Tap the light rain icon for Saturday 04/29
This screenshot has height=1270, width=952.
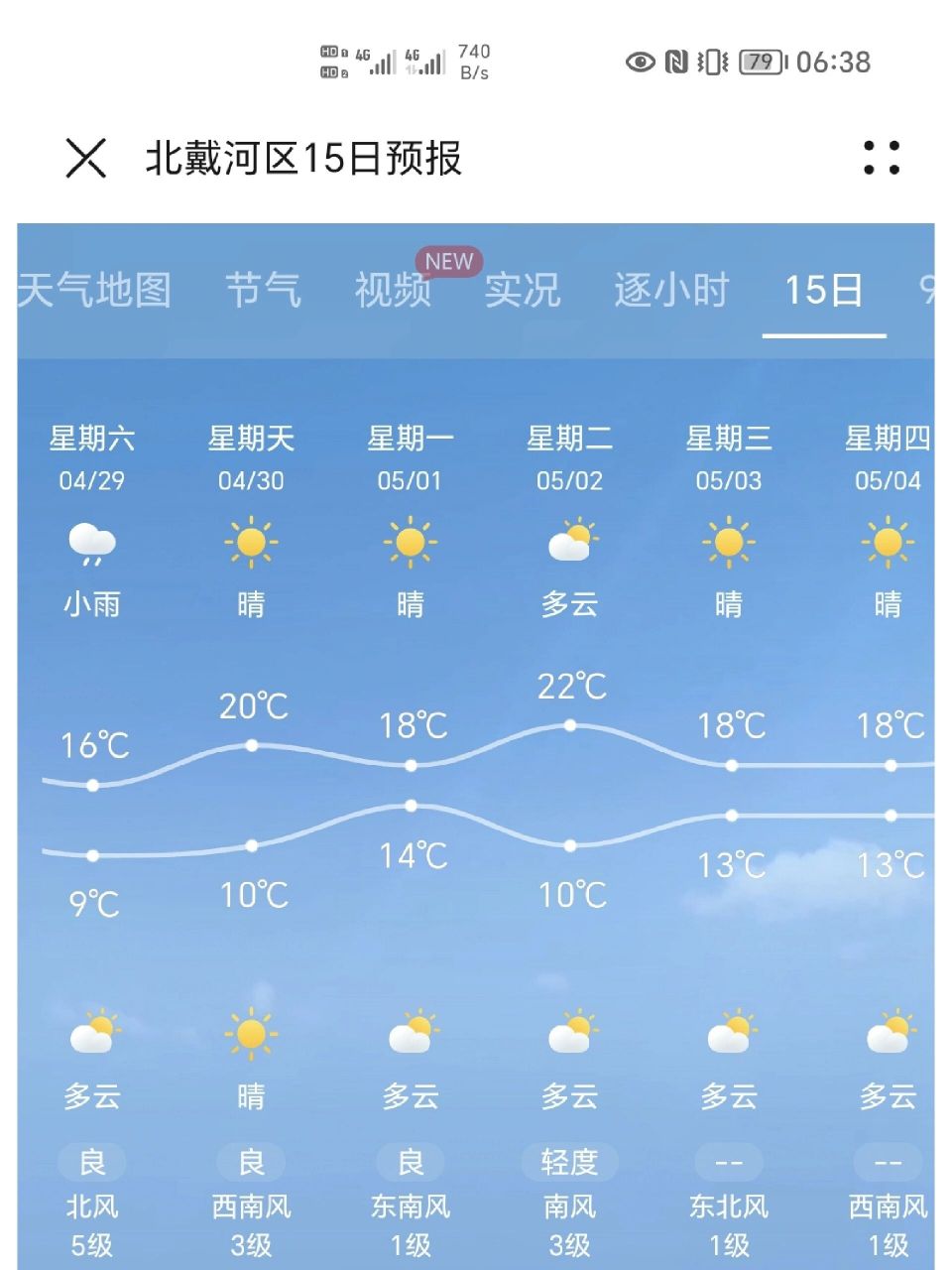pos(92,546)
